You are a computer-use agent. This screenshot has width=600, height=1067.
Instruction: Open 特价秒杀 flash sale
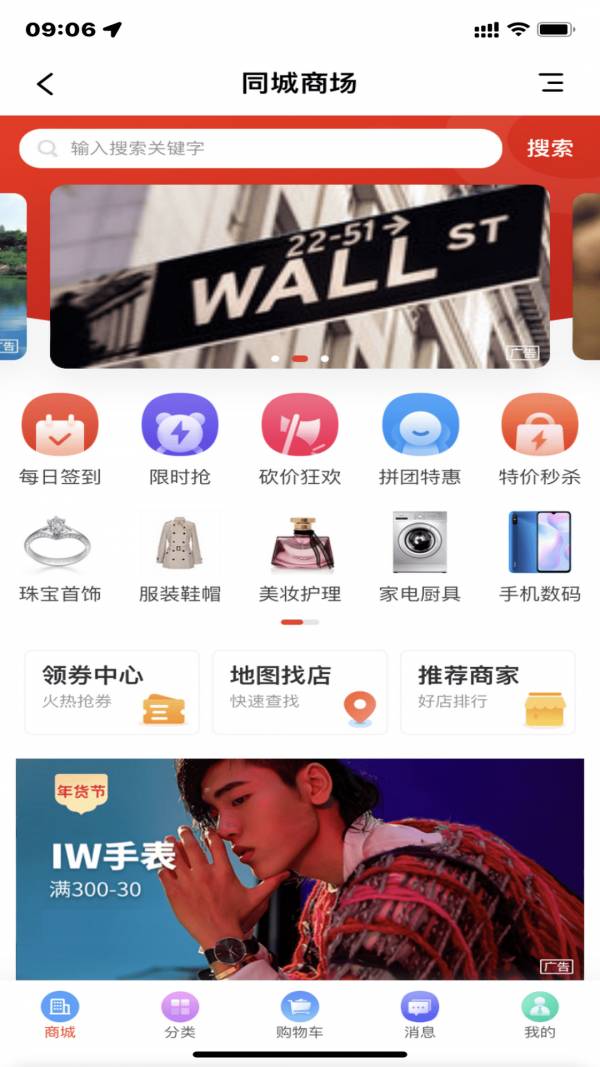(540, 439)
